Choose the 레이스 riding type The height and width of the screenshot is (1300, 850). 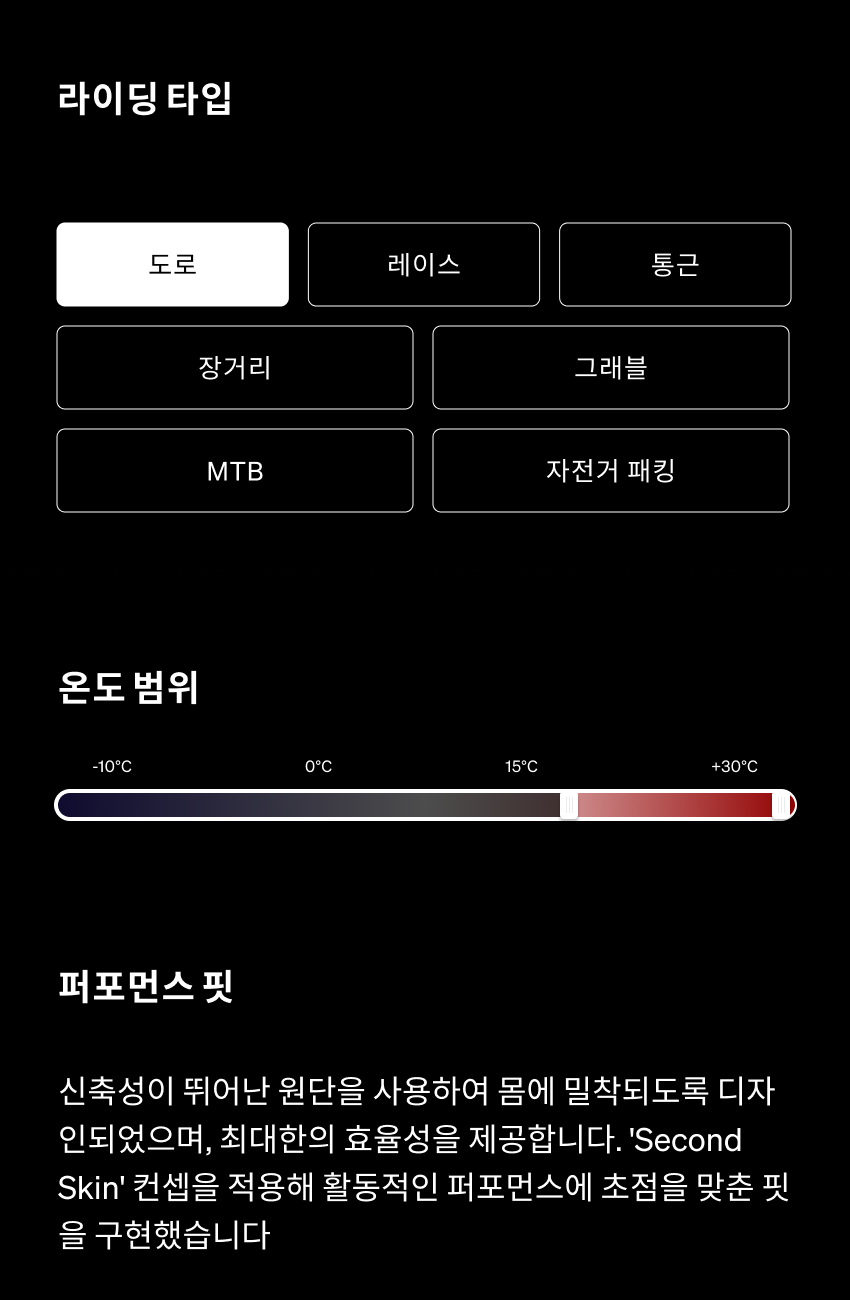(x=423, y=264)
